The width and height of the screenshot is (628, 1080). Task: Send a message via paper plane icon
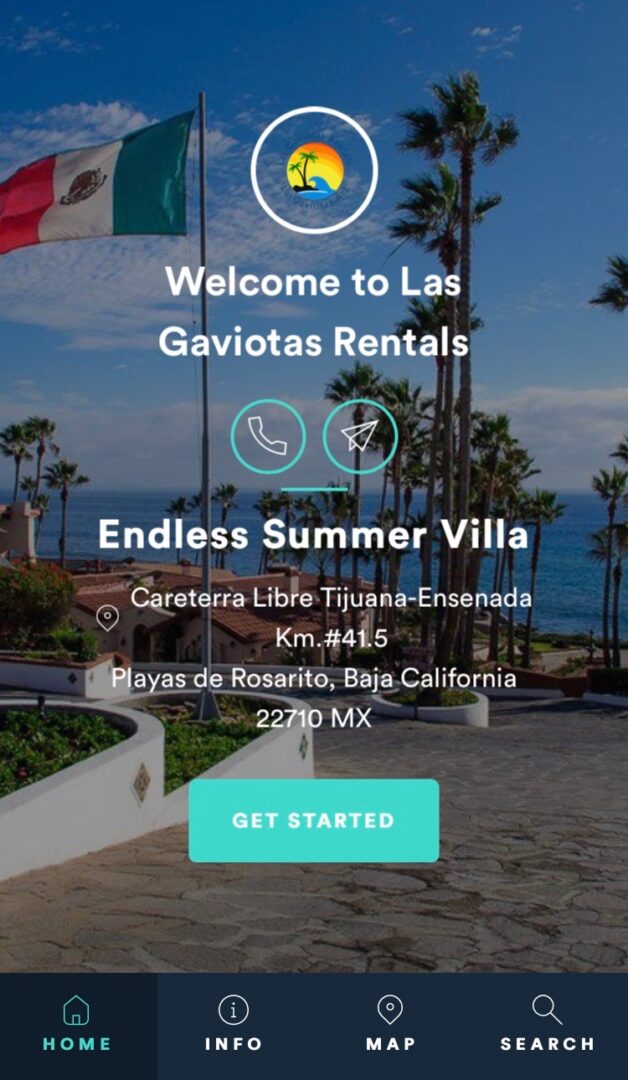(360, 437)
